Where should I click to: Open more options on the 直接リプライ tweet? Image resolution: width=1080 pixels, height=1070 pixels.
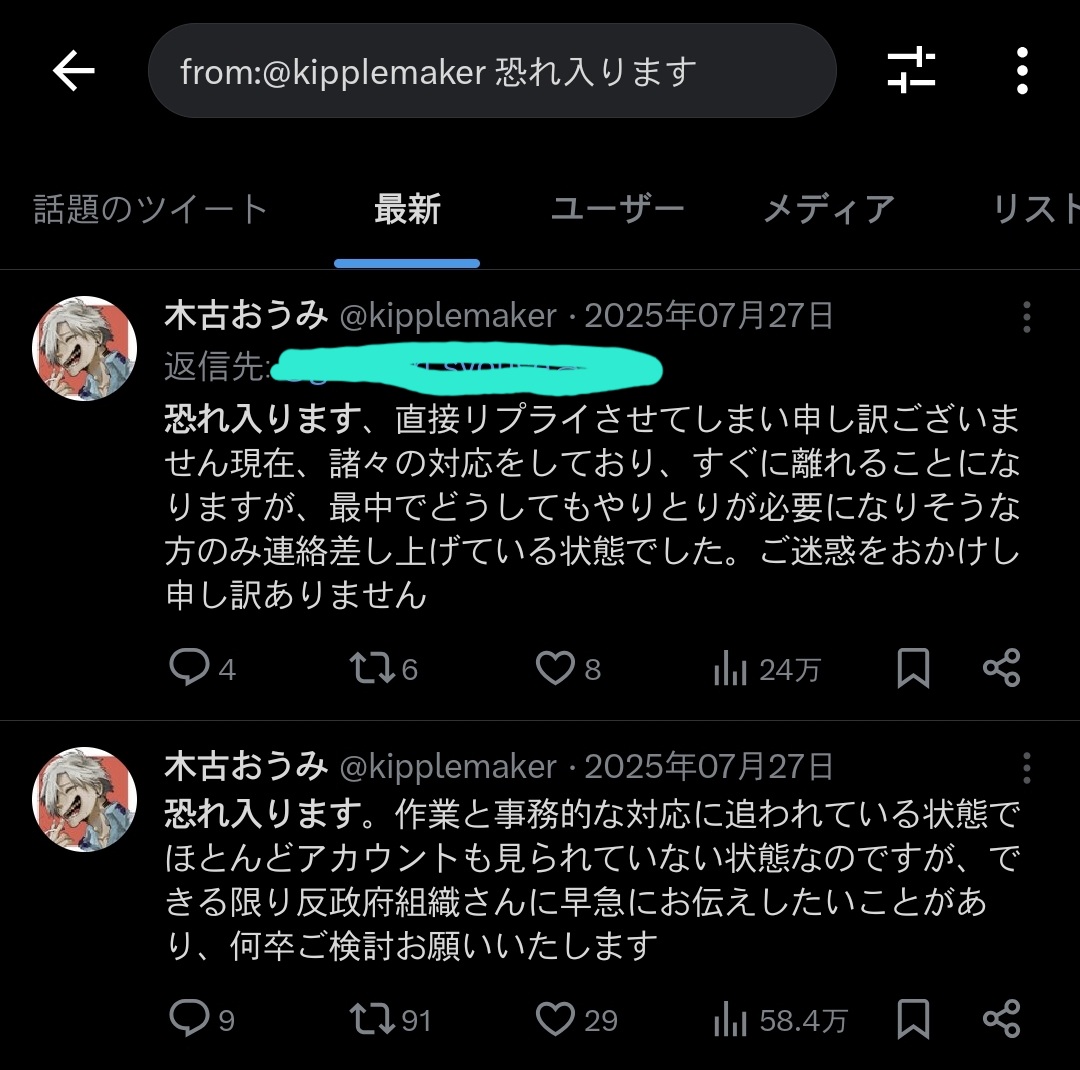(x=1026, y=318)
